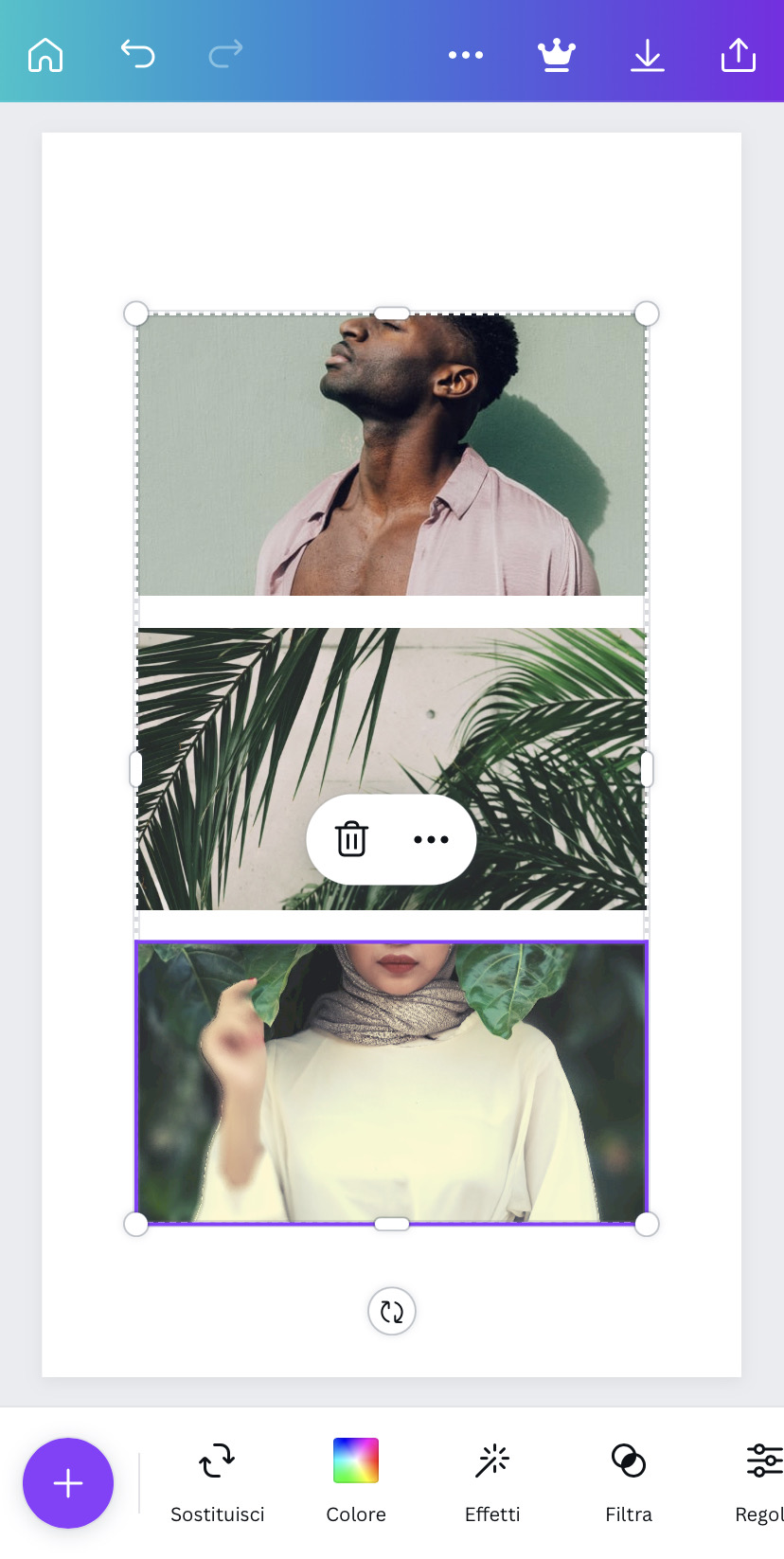
Task: Go to the home screen
Action: click(x=45, y=55)
